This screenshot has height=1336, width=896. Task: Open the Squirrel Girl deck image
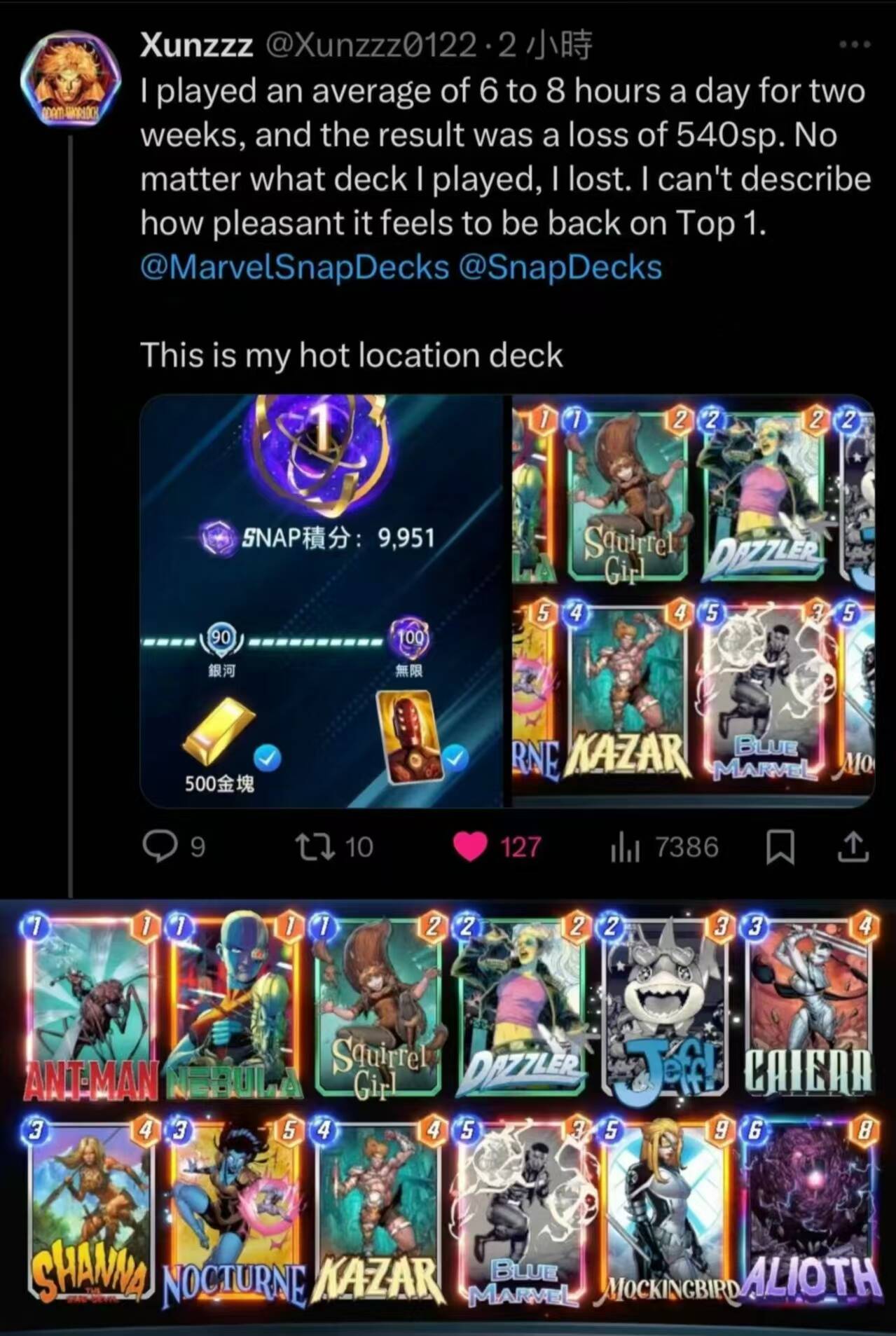click(x=692, y=601)
